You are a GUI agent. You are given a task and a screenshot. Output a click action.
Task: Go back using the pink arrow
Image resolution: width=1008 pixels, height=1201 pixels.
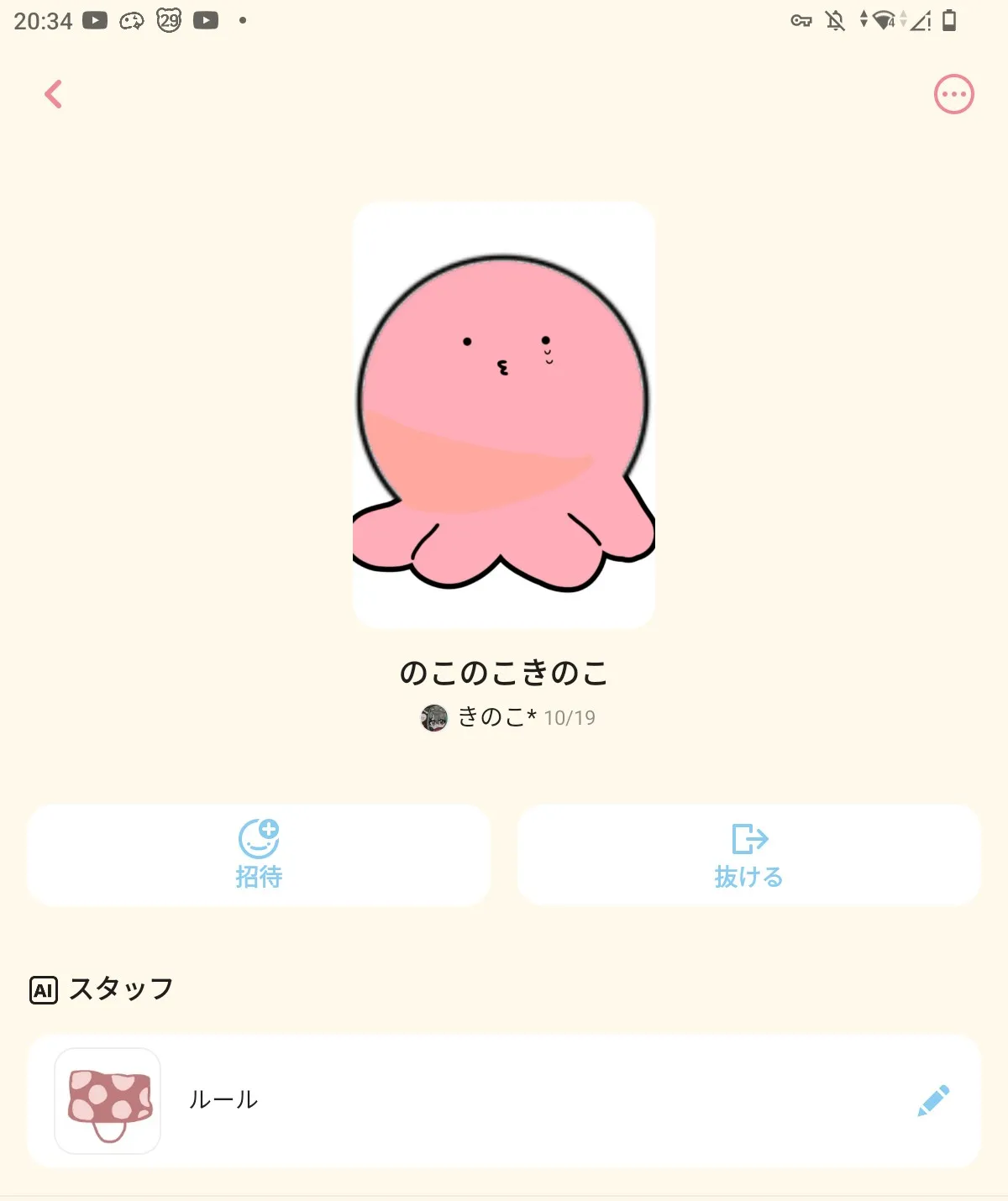pos(54,94)
